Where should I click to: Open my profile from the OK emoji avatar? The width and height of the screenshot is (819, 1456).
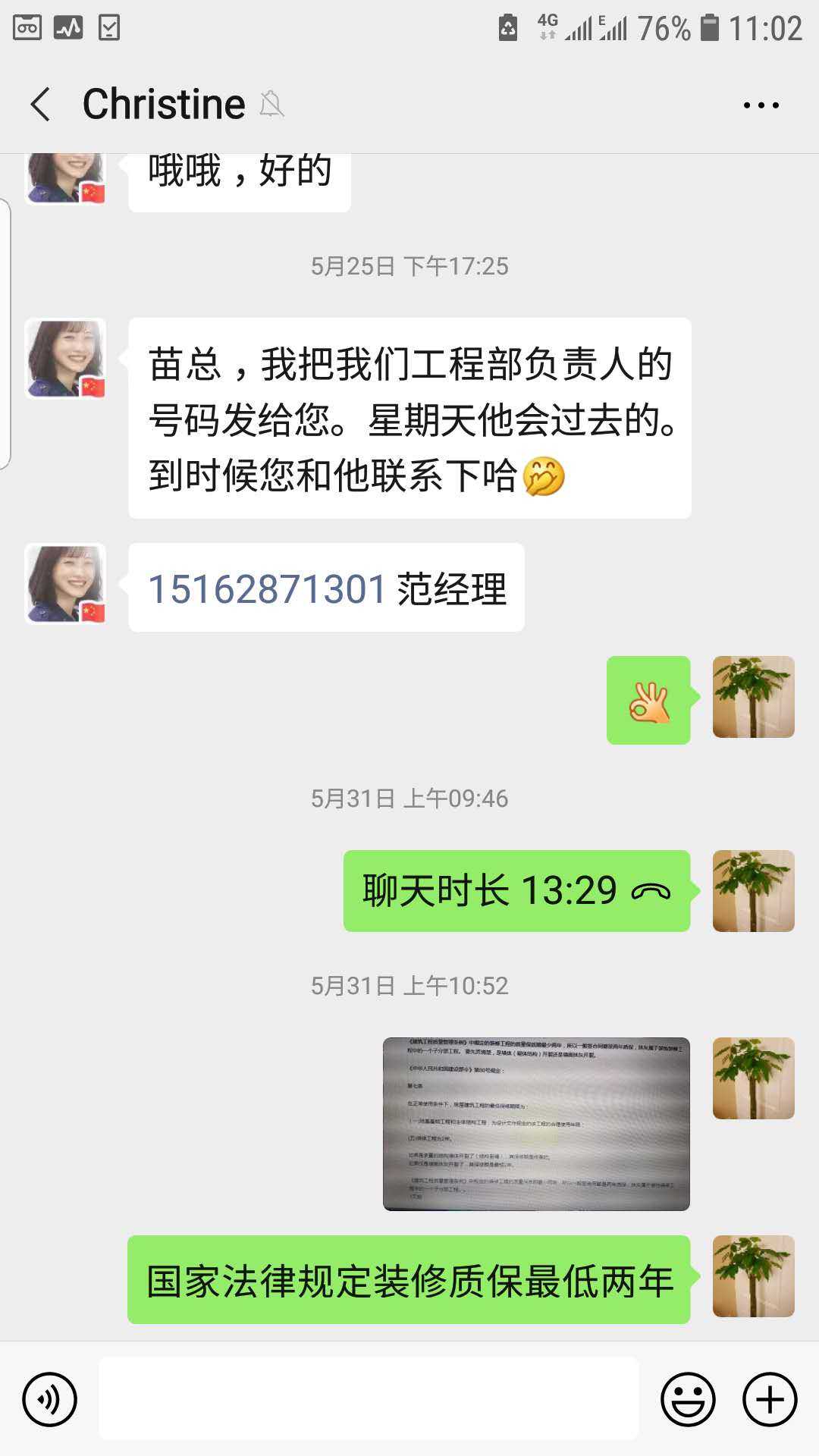[753, 697]
